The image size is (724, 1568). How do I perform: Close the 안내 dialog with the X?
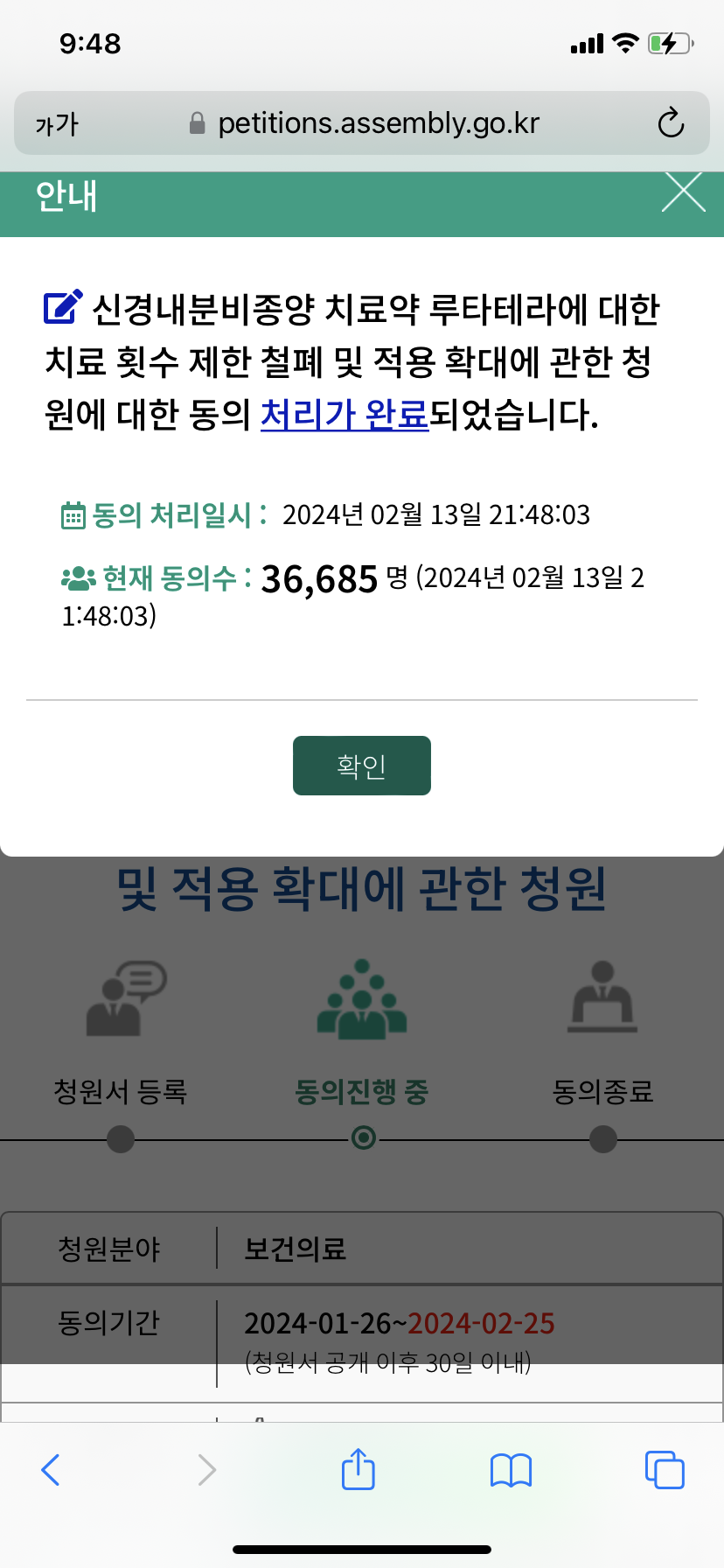[683, 192]
